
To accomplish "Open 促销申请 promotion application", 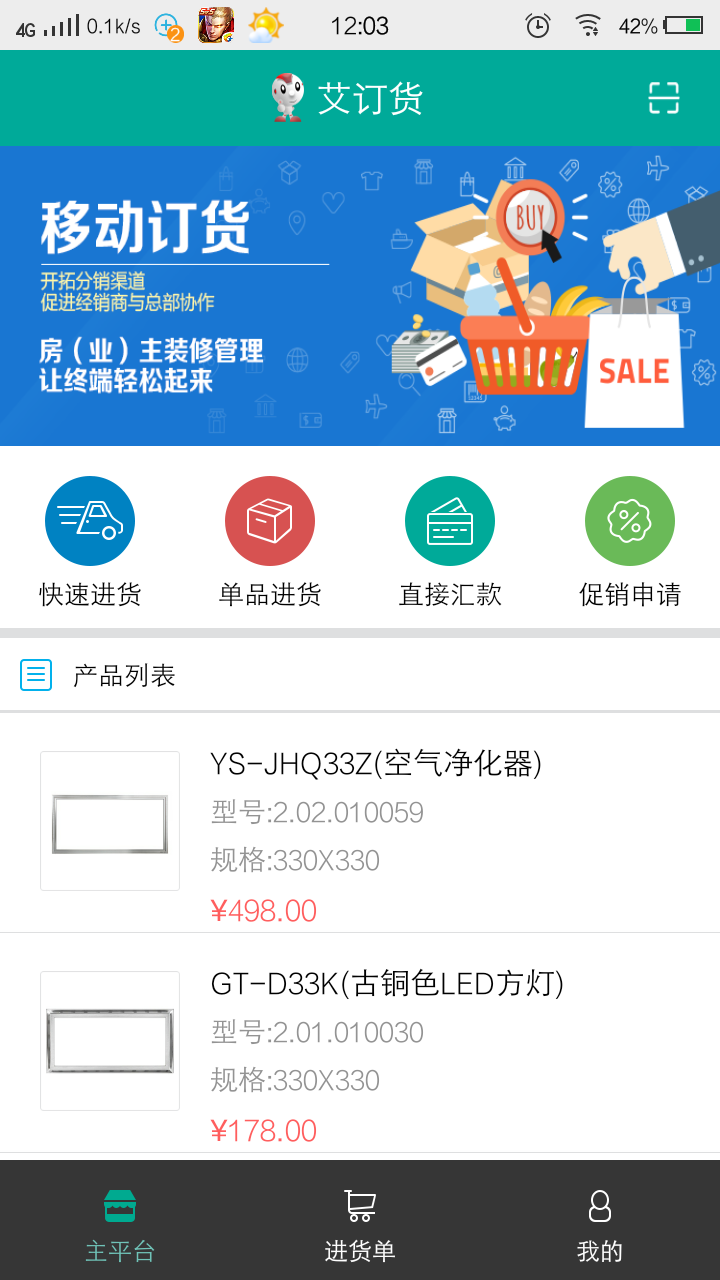I will pyautogui.click(x=630, y=542).
